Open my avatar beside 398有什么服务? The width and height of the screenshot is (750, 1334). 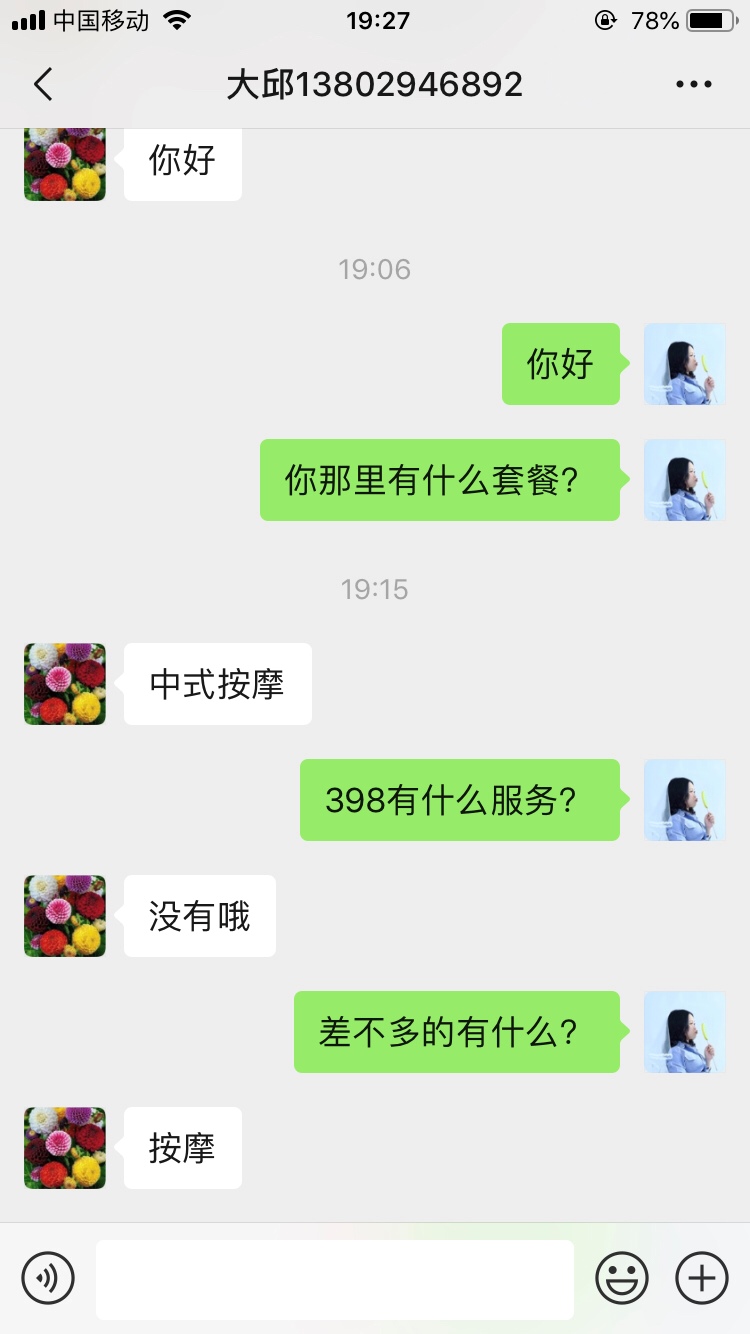click(x=684, y=800)
